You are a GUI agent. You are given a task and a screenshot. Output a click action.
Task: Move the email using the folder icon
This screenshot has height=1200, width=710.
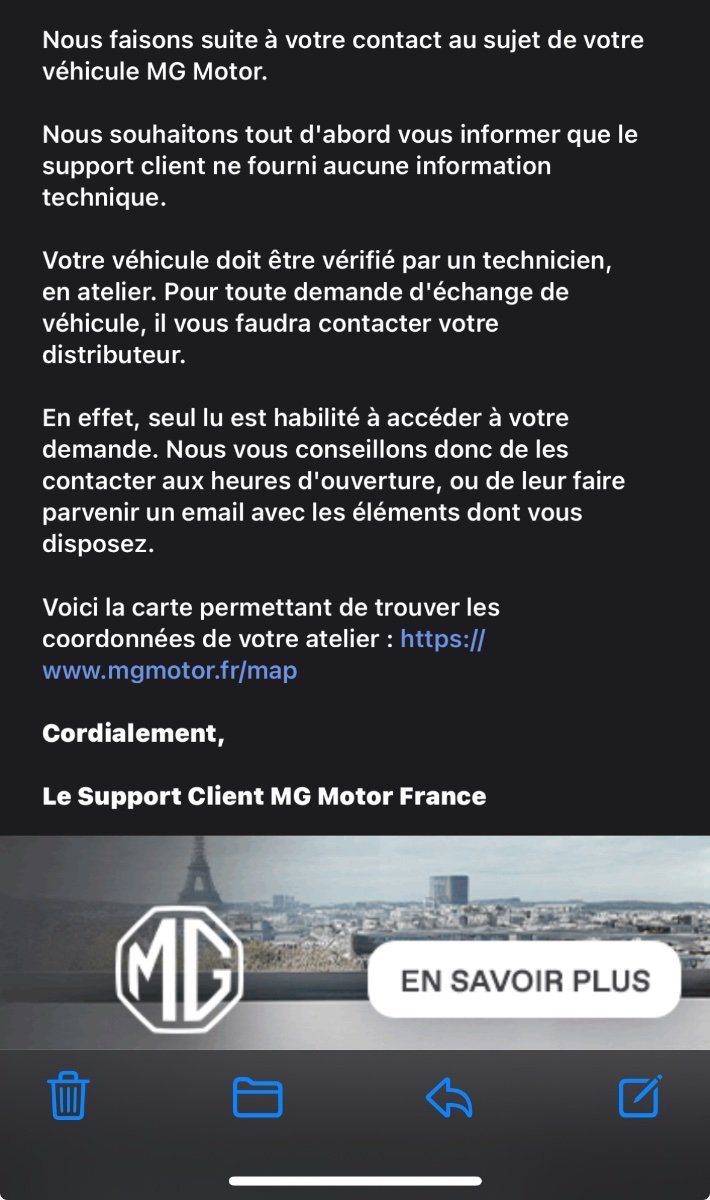pyautogui.click(x=258, y=1097)
